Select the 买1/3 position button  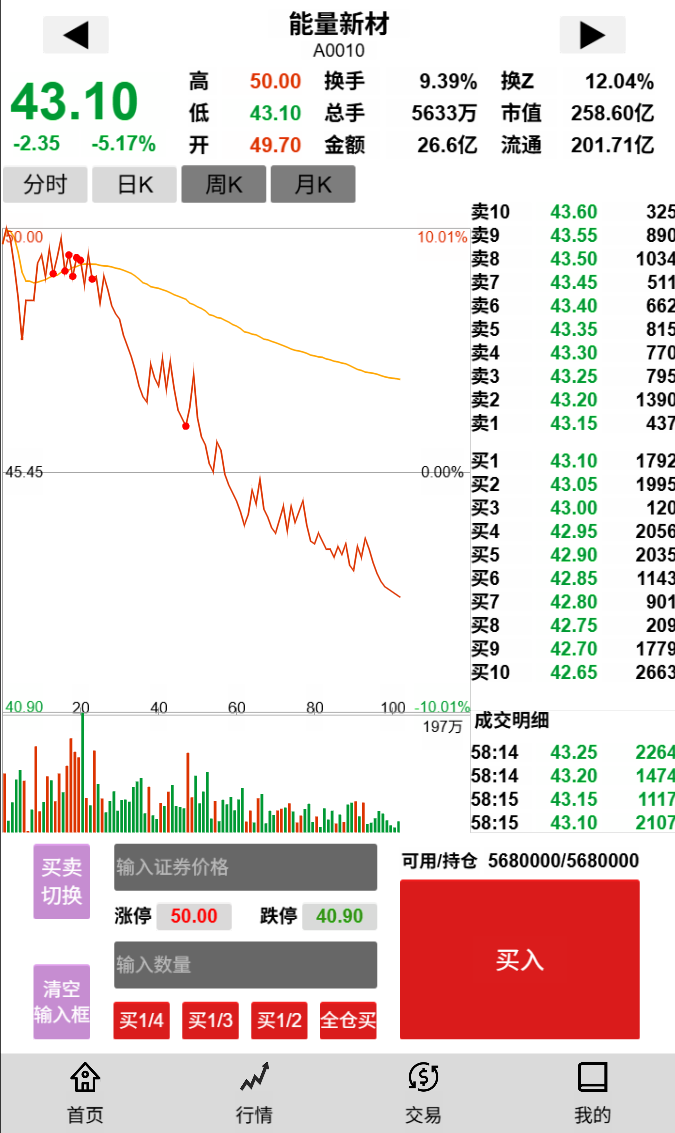point(210,1021)
